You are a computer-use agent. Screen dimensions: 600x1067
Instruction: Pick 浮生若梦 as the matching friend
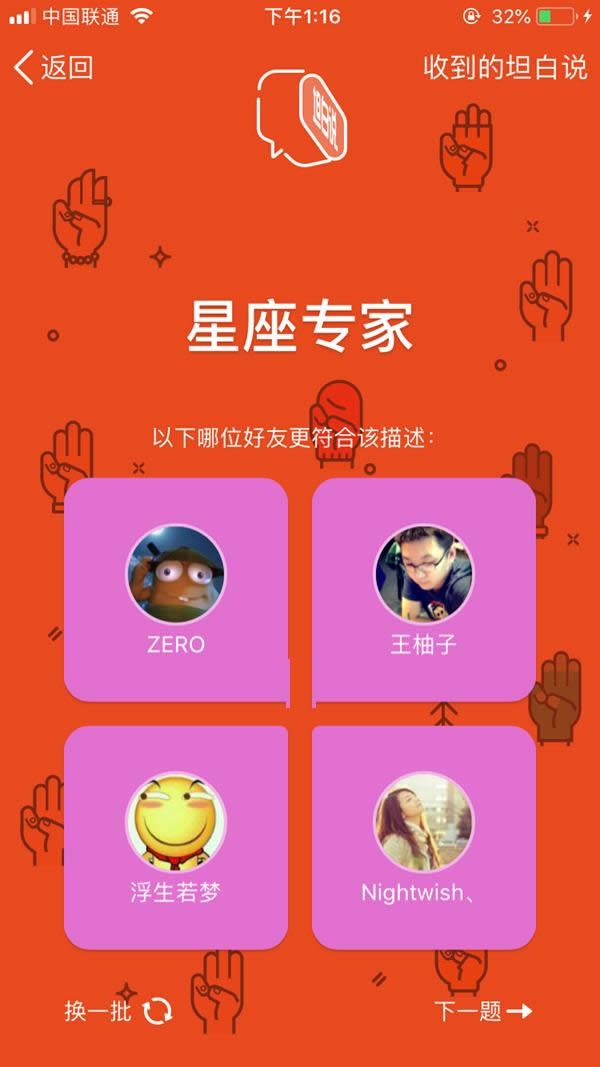[x=176, y=838]
